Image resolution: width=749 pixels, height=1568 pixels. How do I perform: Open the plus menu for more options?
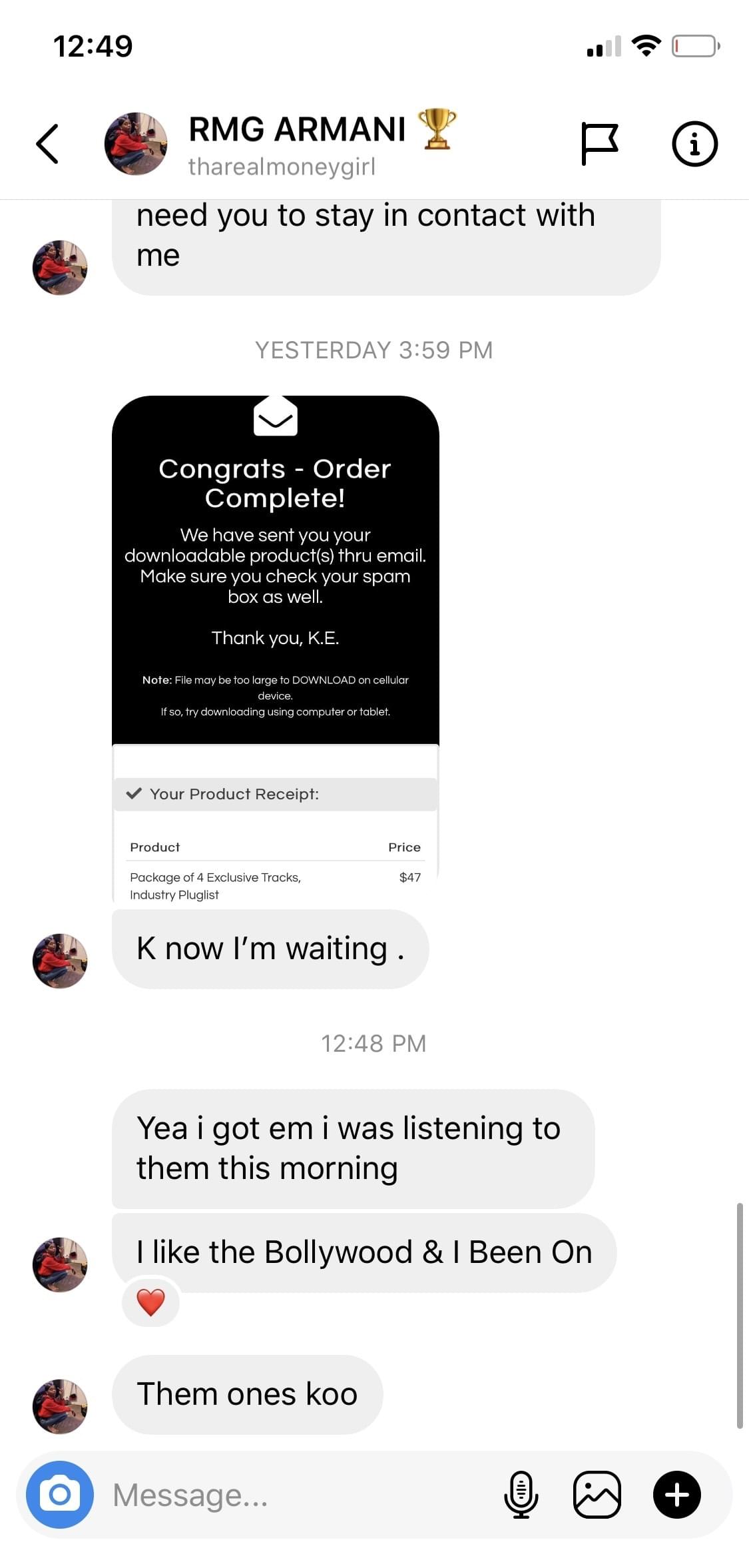[676, 1495]
